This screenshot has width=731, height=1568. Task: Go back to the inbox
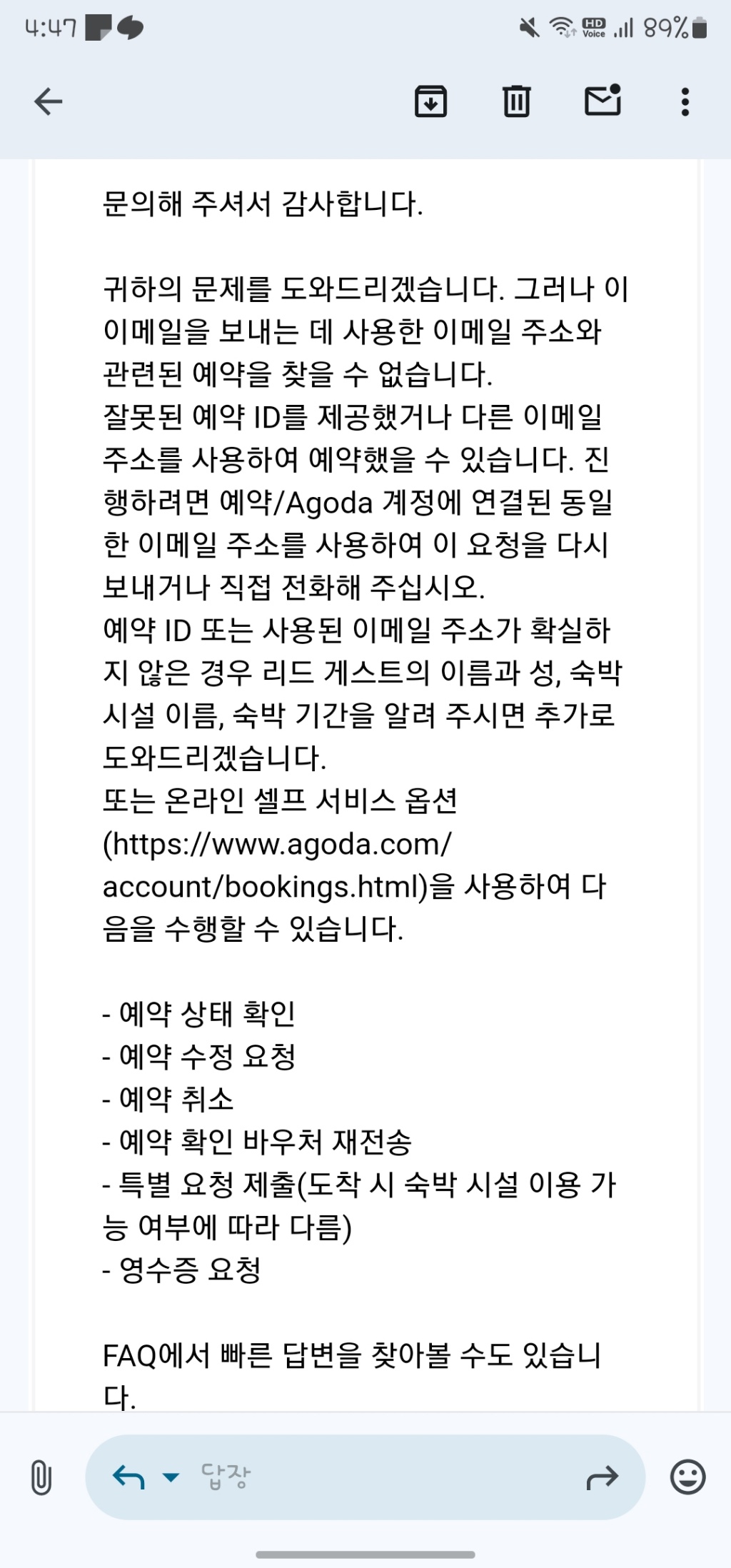click(49, 101)
